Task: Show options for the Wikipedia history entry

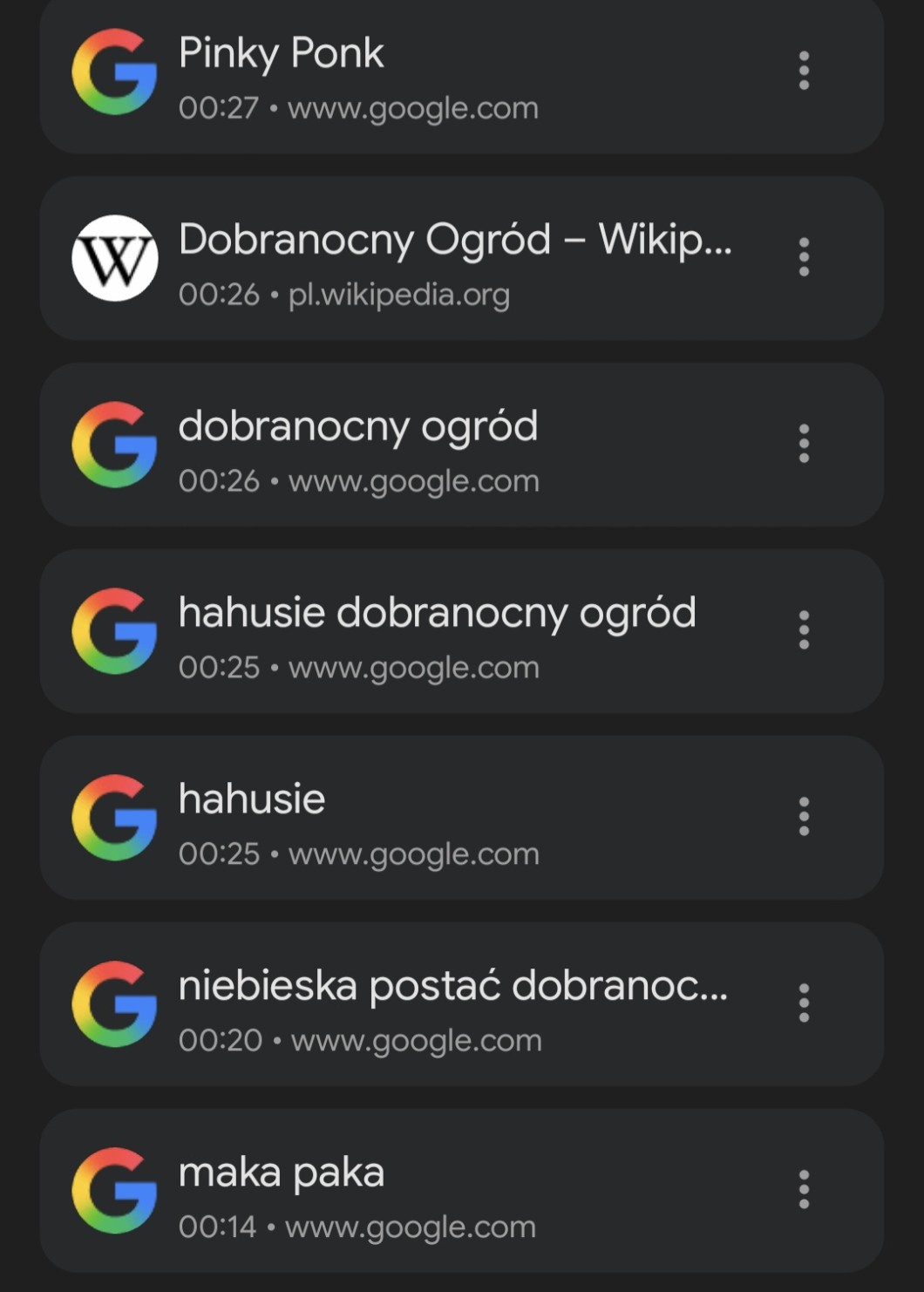Action: click(804, 257)
